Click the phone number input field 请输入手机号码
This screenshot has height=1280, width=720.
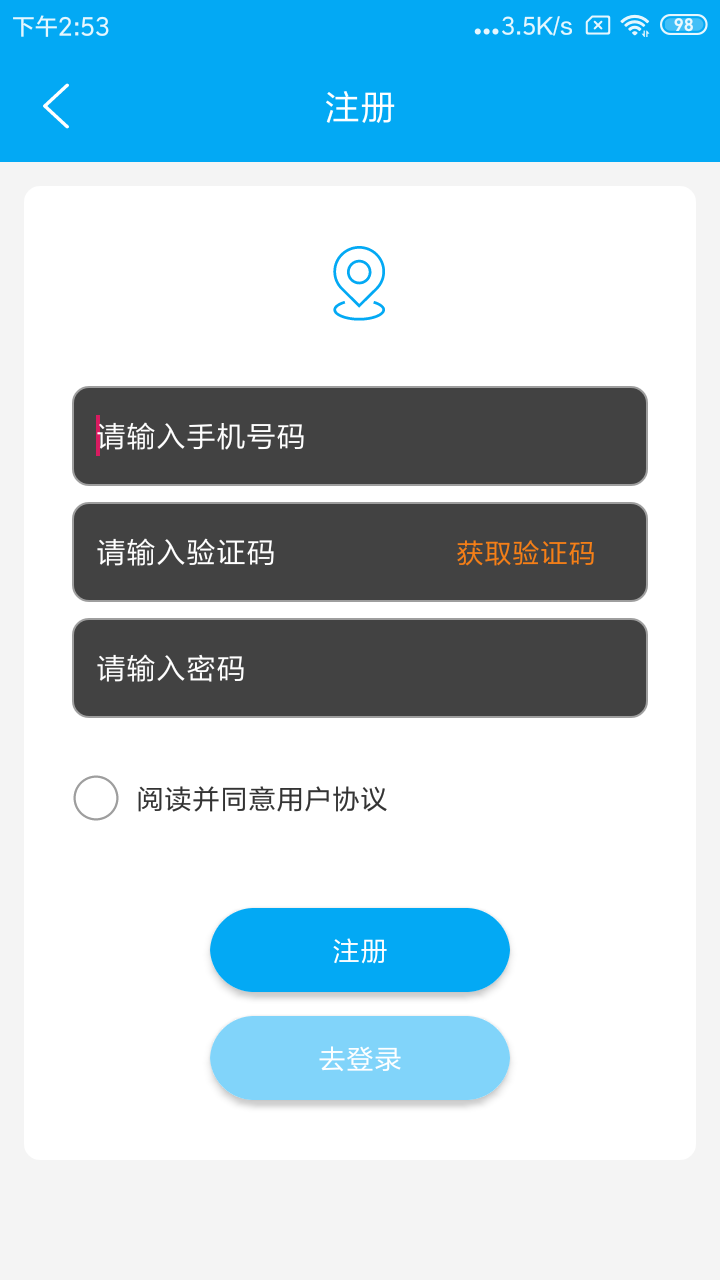(x=360, y=436)
